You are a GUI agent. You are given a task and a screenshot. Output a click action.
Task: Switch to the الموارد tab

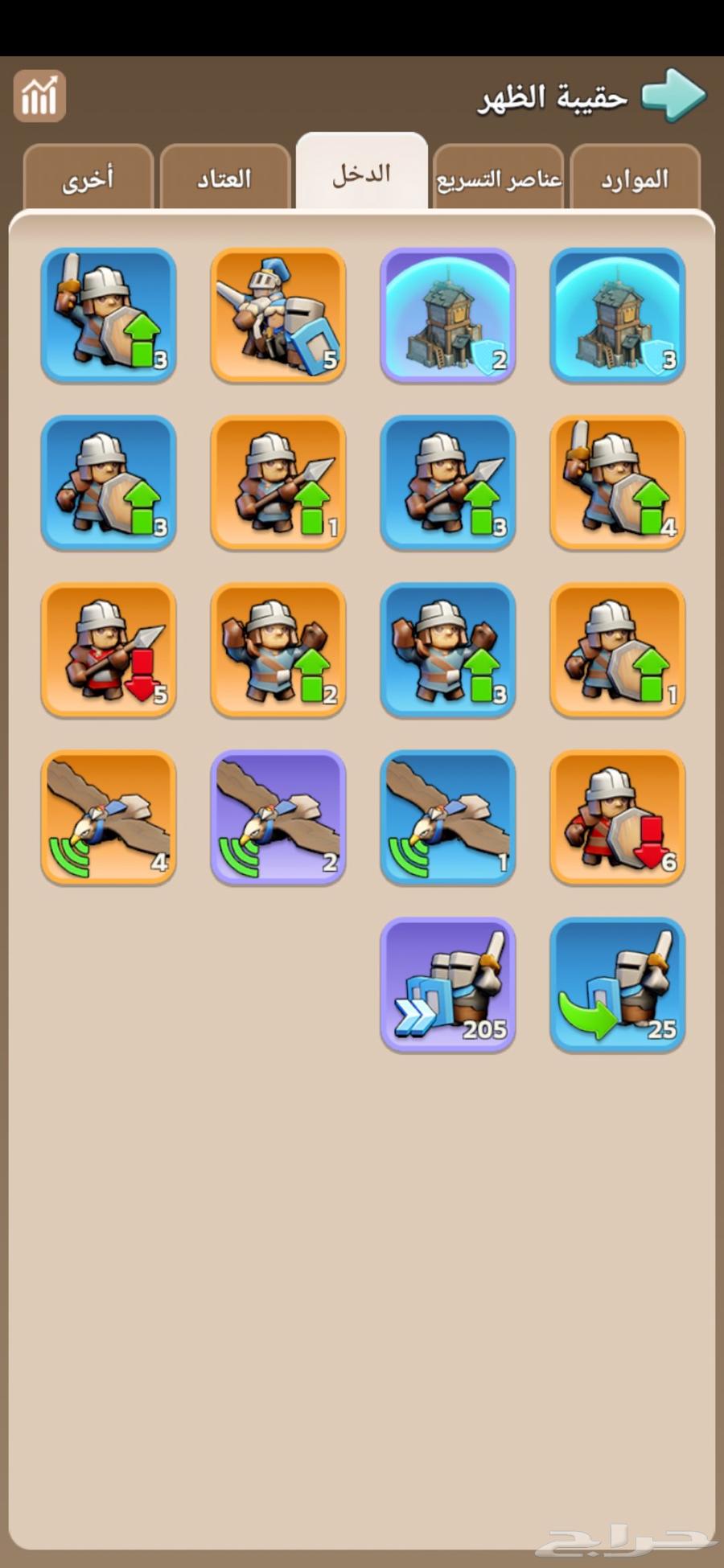click(635, 179)
